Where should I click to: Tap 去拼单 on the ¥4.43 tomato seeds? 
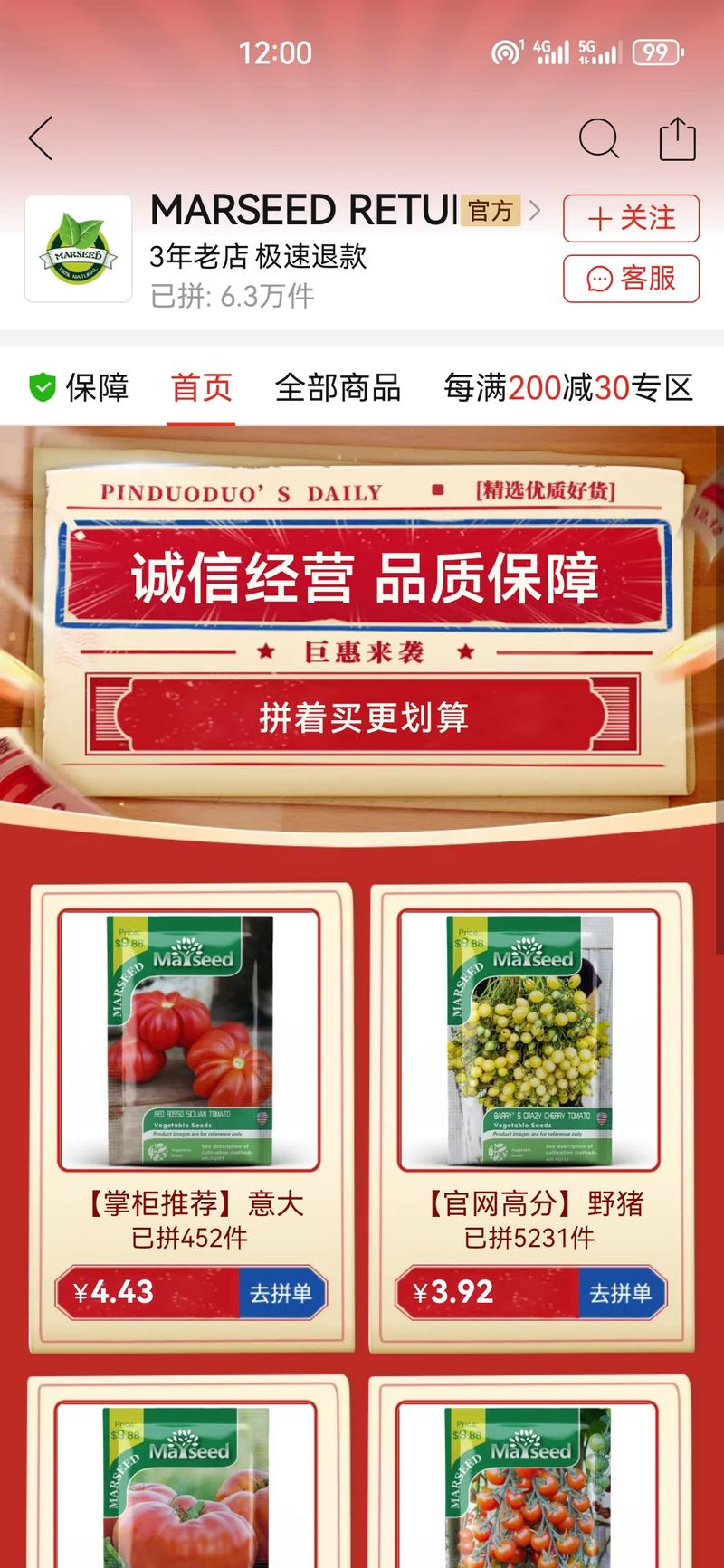pyautogui.click(x=281, y=1292)
